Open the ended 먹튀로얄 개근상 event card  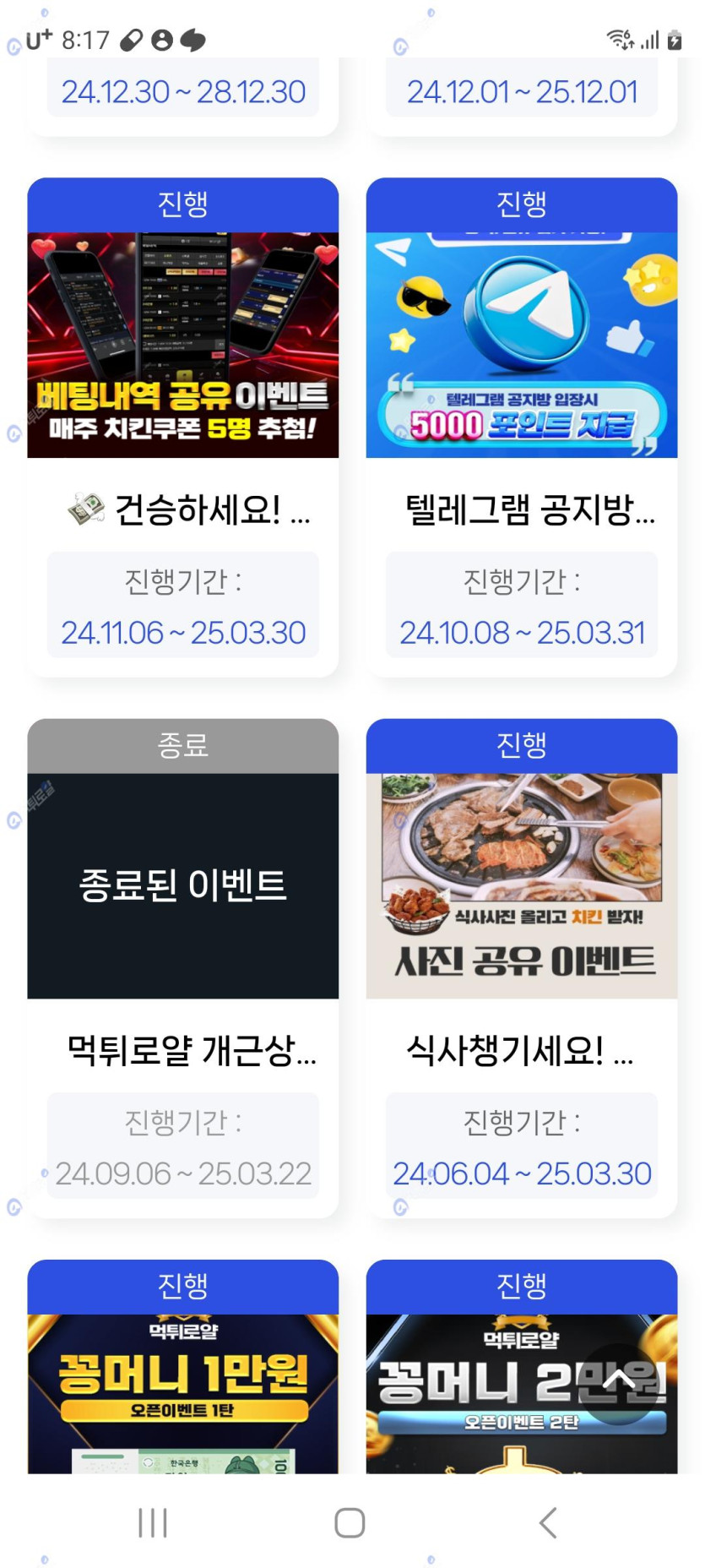pyautogui.click(x=182, y=967)
